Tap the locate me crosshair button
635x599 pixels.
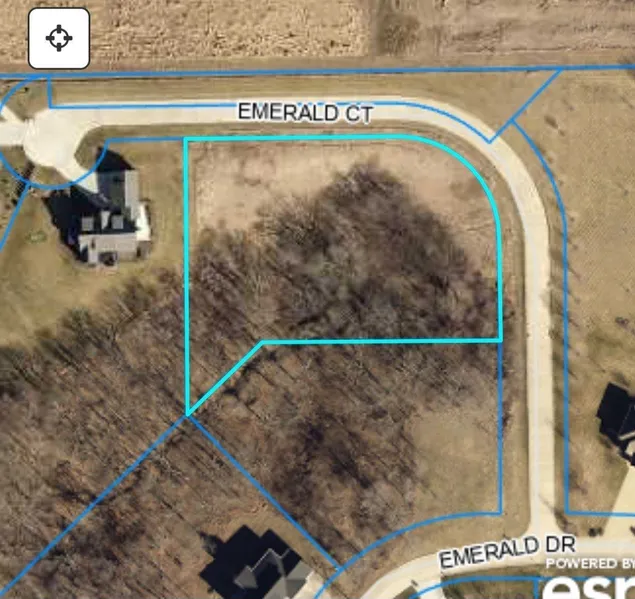(x=59, y=39)
